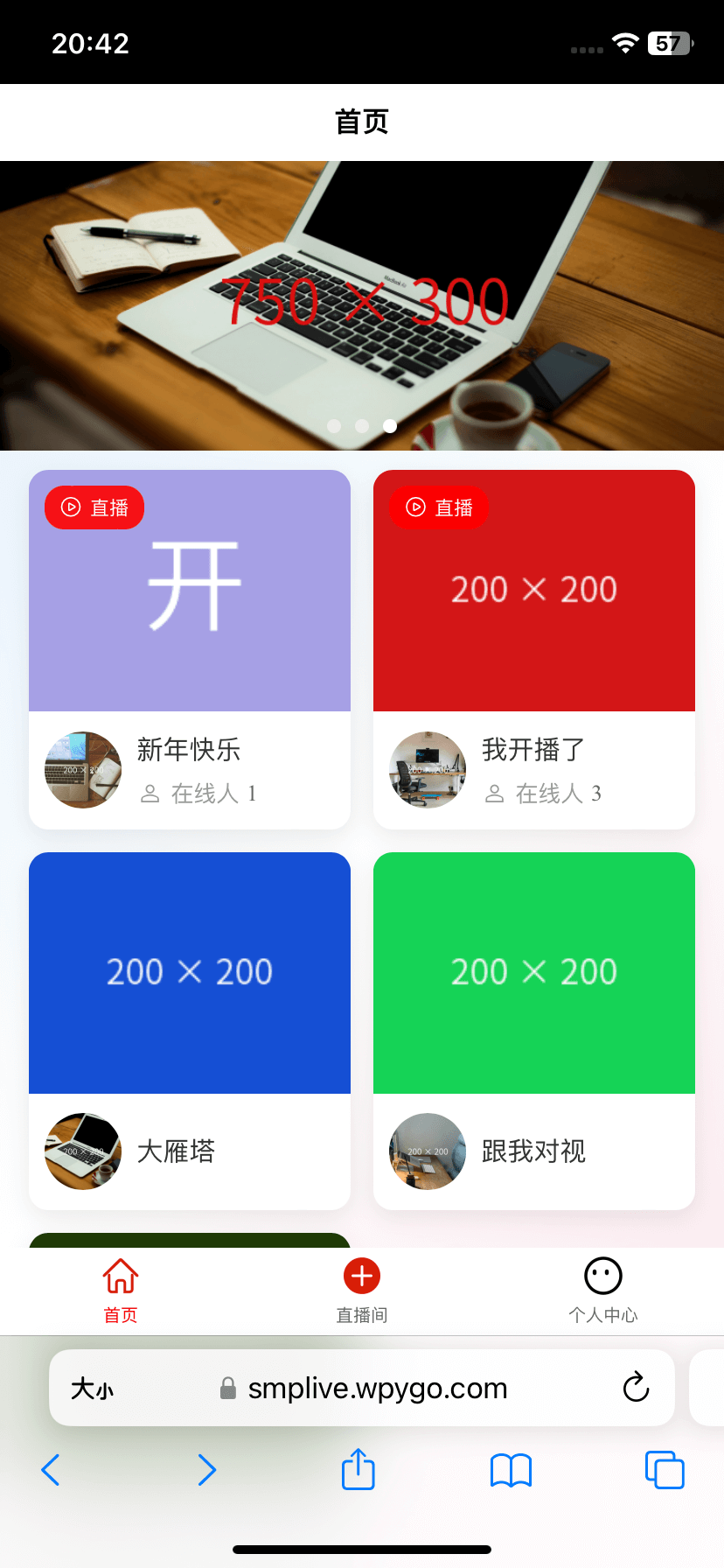Screen dimensions: 724x1568
Task: Tap the 直播 badge on 我开播了 stream
Action: click(438, 507)
